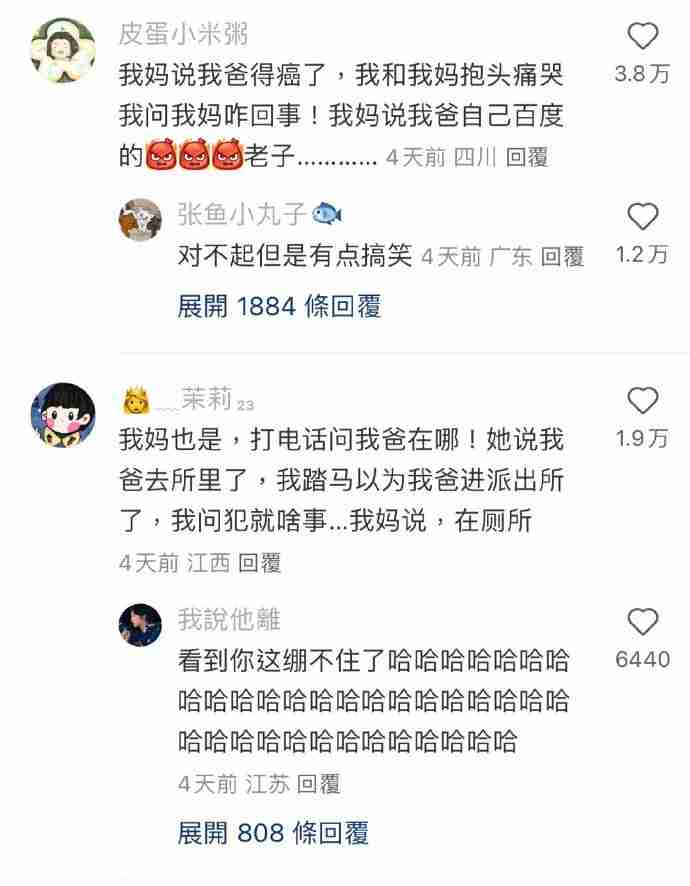Open 我說他離's profile avatar
690x886 pixels.
(x=141, y=626)
